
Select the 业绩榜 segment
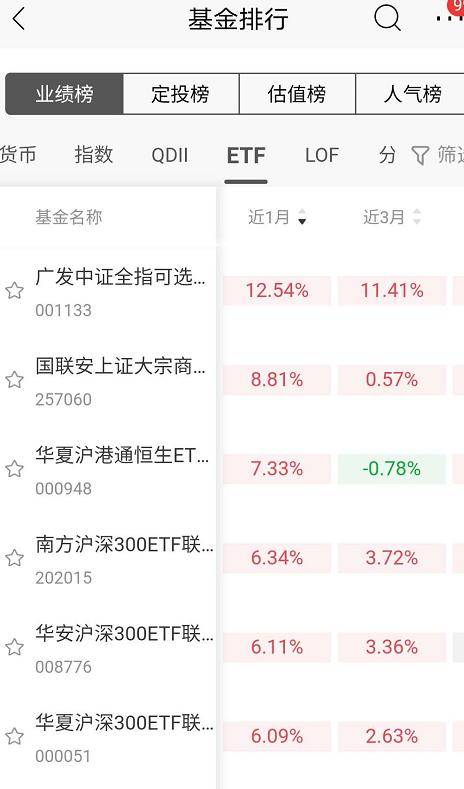pyautogui.click(x=64, y=94)
